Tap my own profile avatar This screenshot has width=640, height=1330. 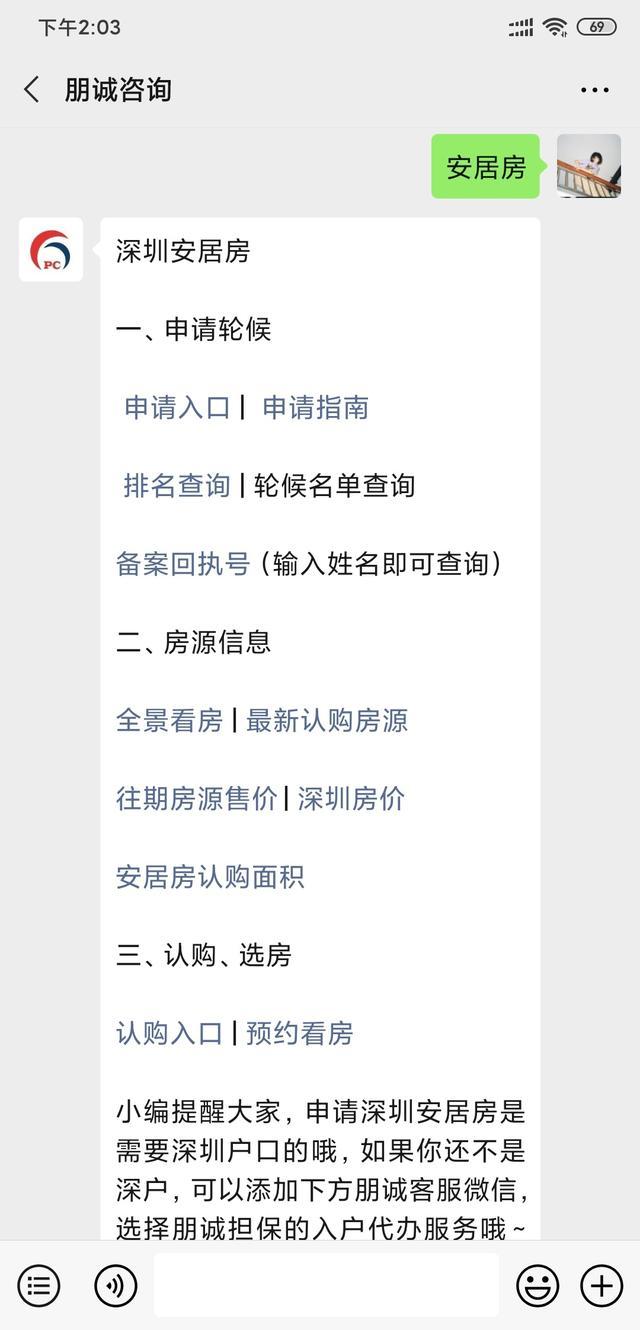[589, 166]
